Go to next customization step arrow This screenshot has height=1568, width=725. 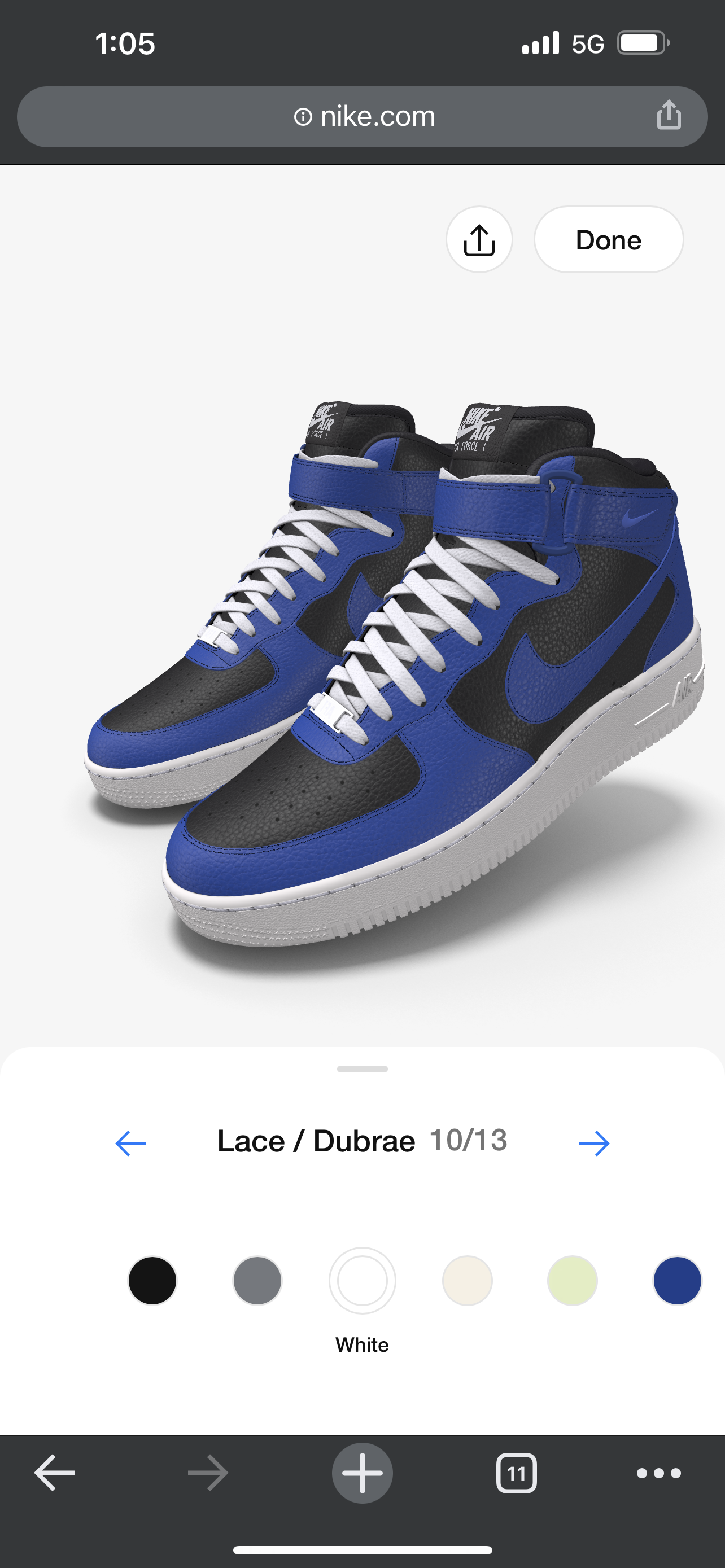point(593,1143)
